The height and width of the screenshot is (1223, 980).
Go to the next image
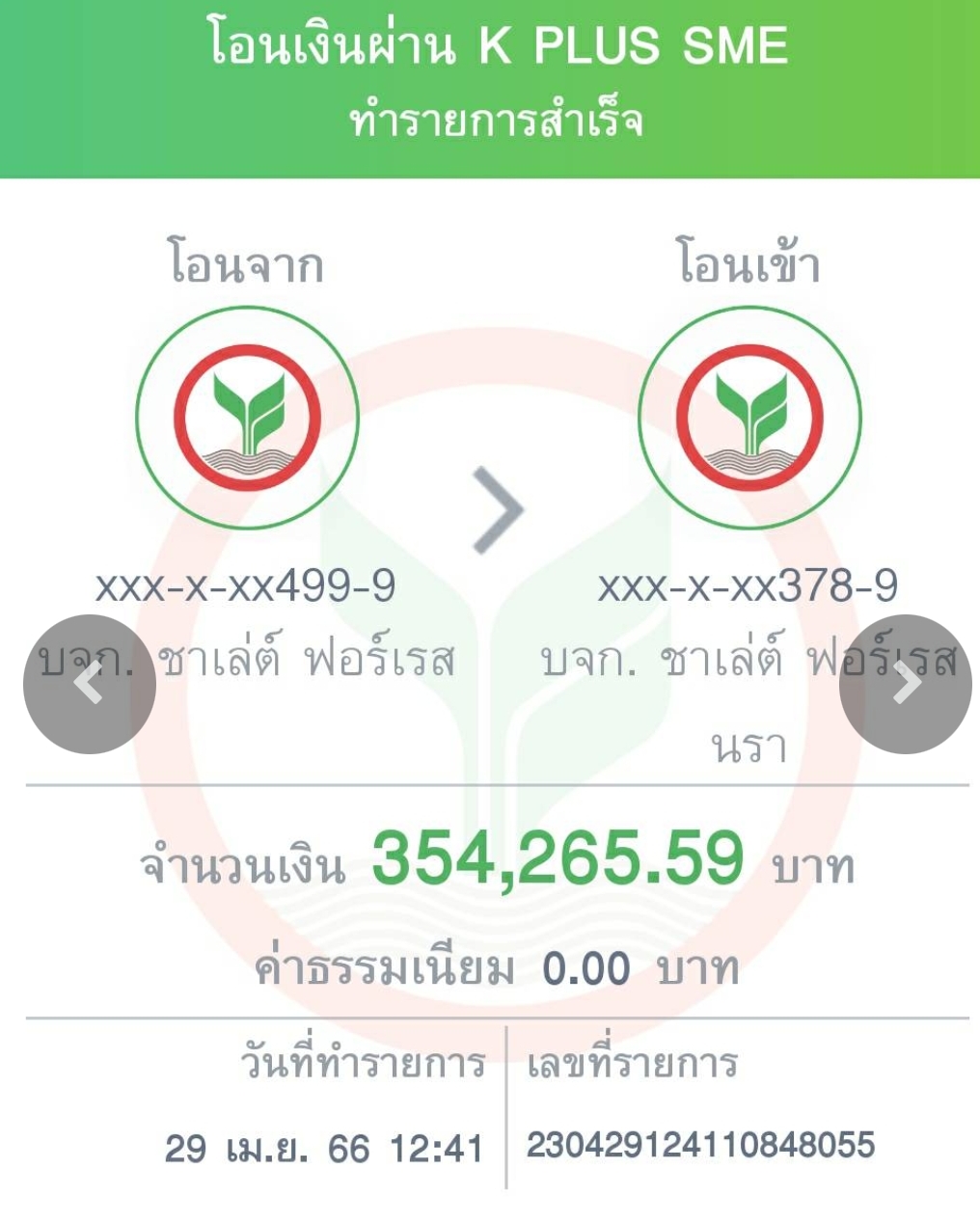(906, 684)
